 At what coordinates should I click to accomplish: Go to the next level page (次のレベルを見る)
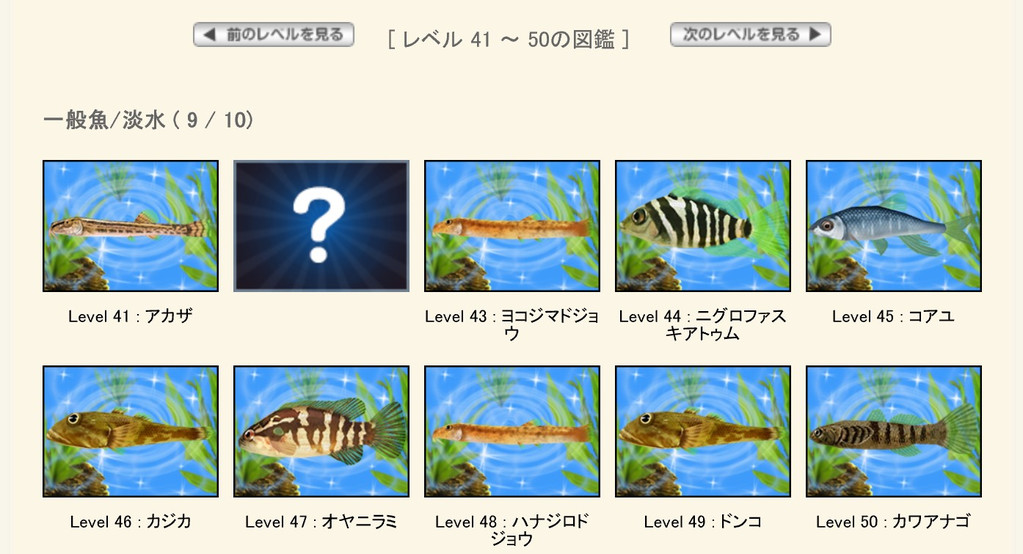point(750,35)
